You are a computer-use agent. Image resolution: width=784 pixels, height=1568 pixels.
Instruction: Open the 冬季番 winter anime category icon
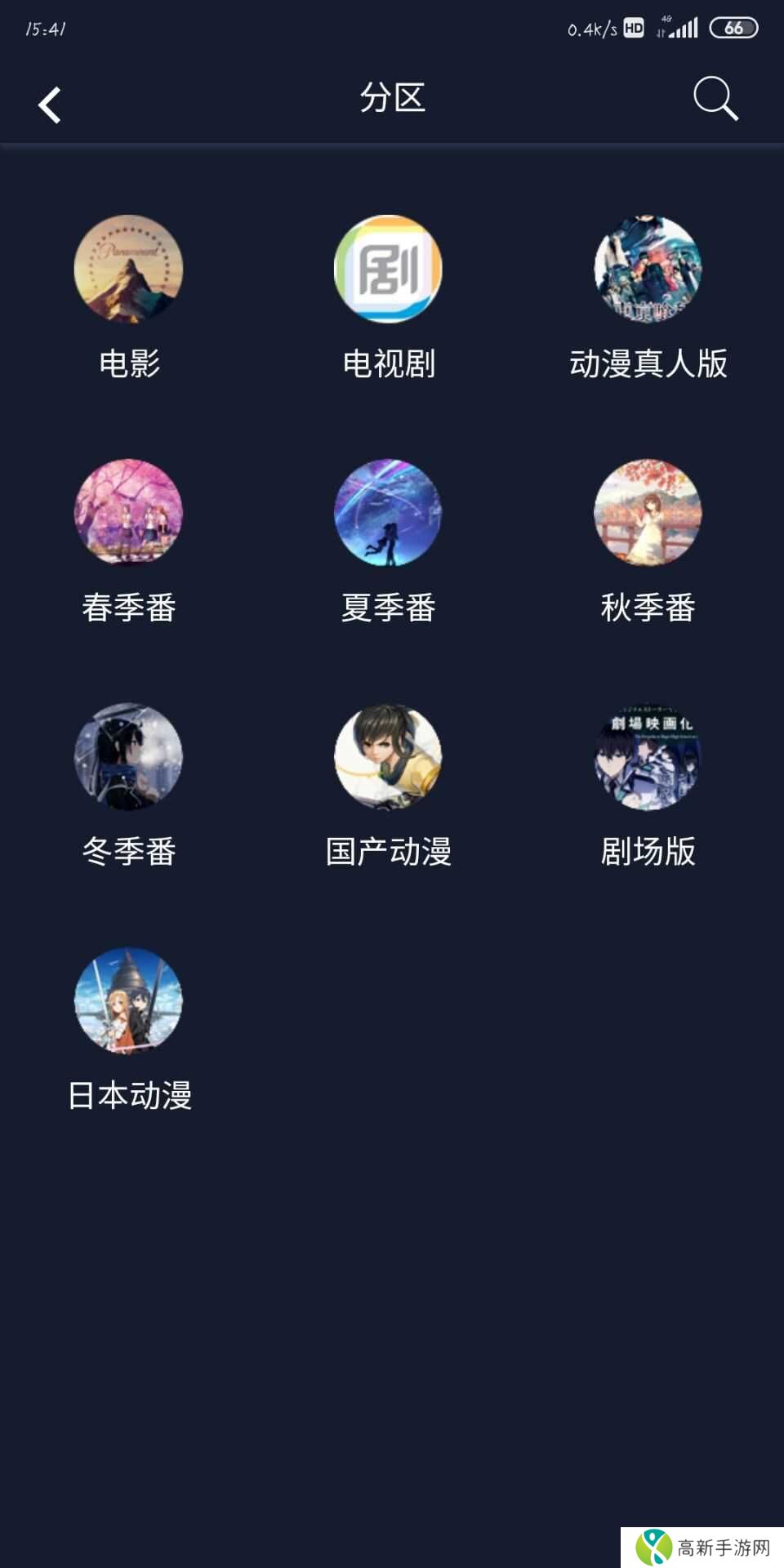129,758
